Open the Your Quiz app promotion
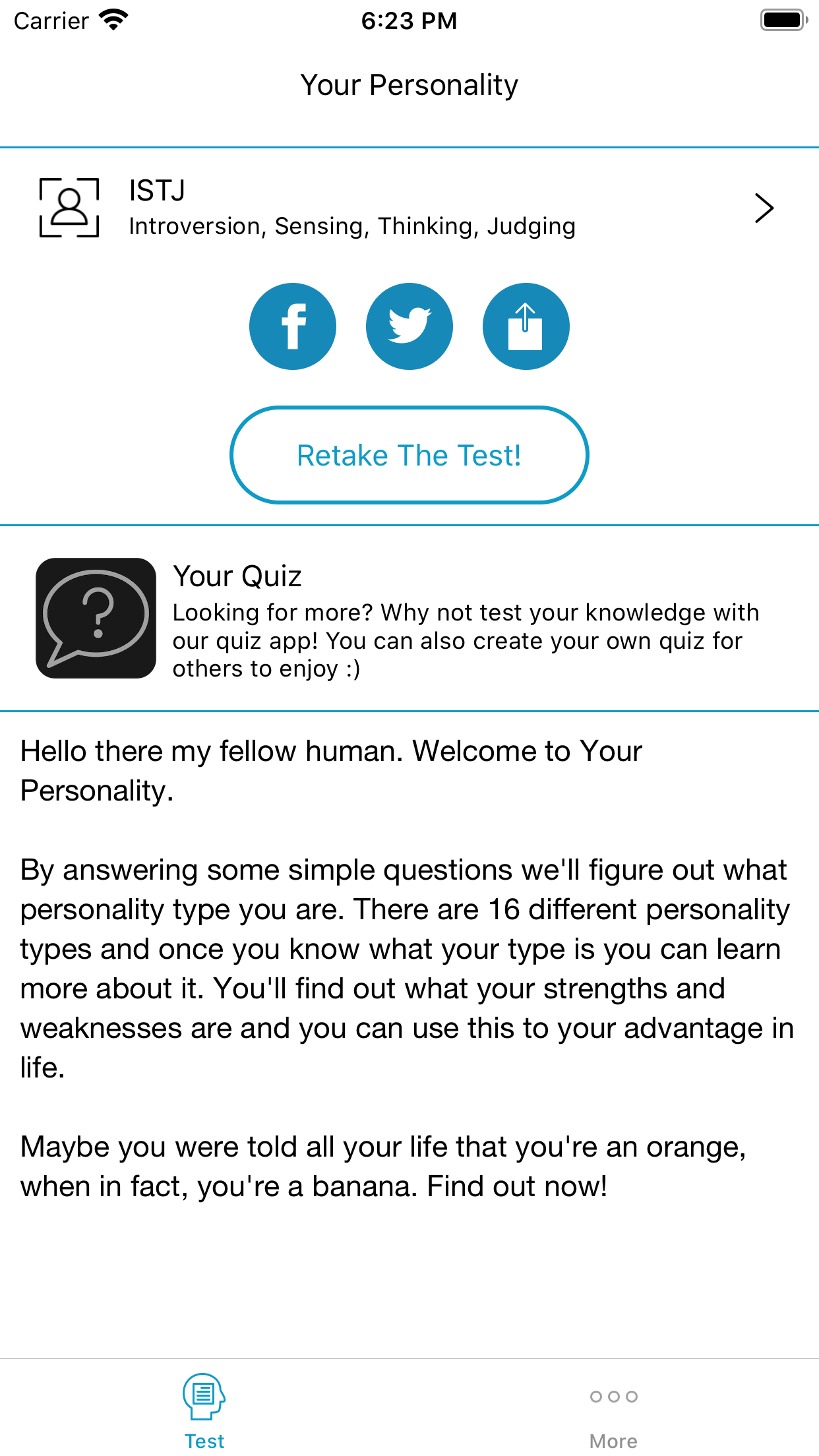 409,619
